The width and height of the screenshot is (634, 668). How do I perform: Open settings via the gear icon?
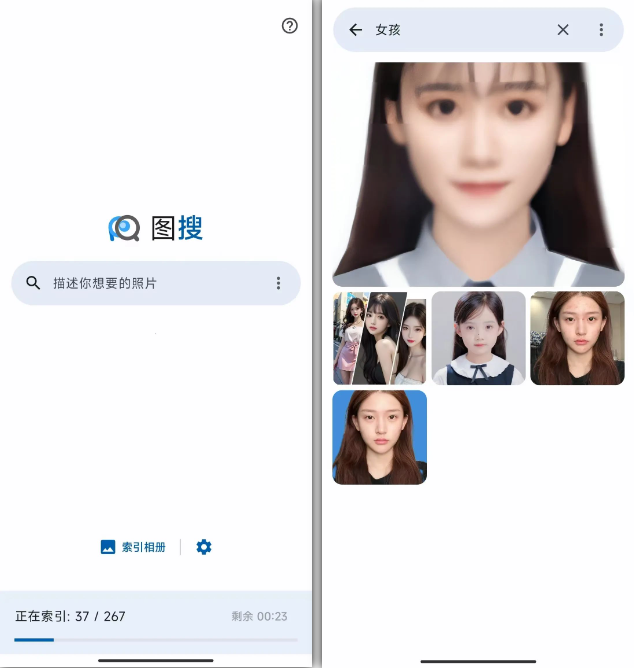click(204, 547)
